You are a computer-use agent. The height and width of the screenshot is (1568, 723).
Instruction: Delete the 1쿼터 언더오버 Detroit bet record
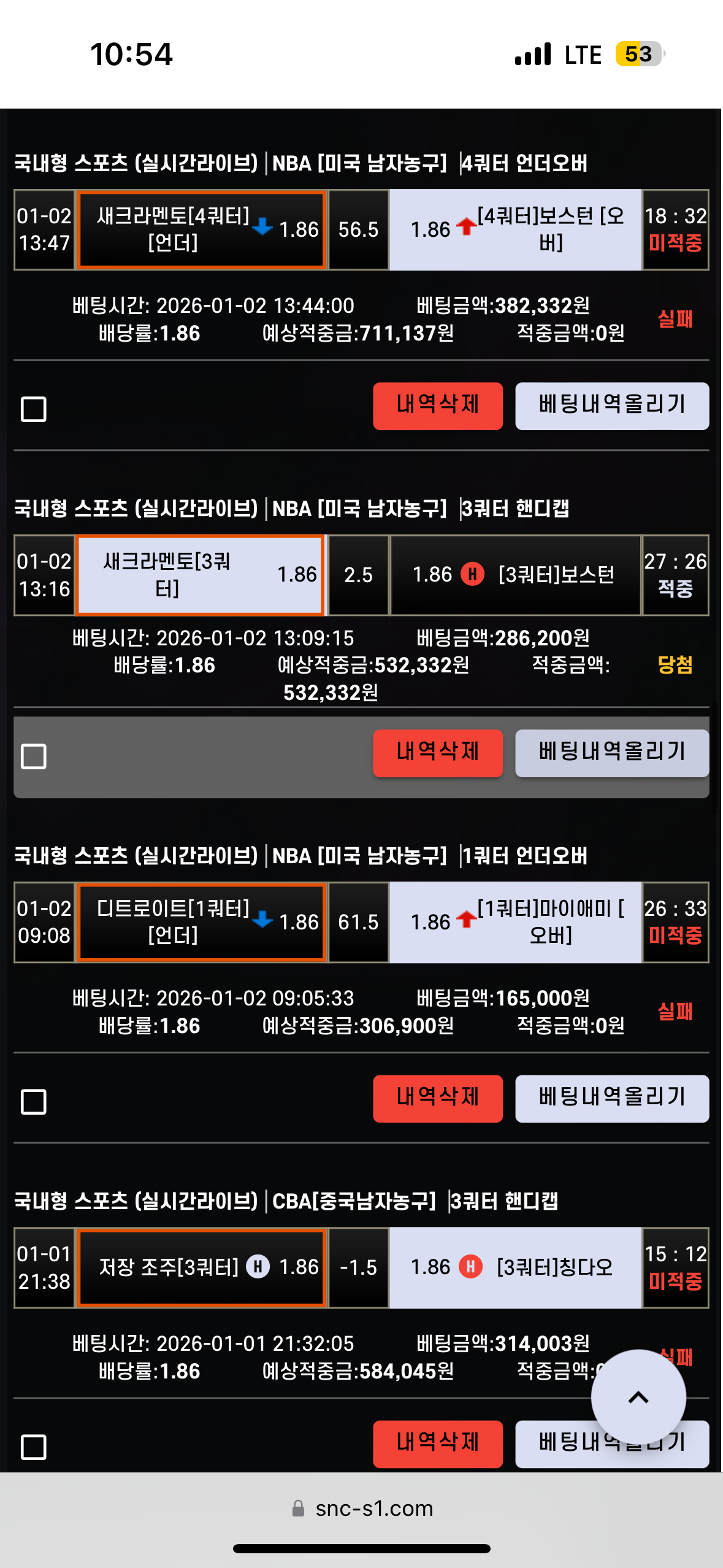(x=437, y=1098)
